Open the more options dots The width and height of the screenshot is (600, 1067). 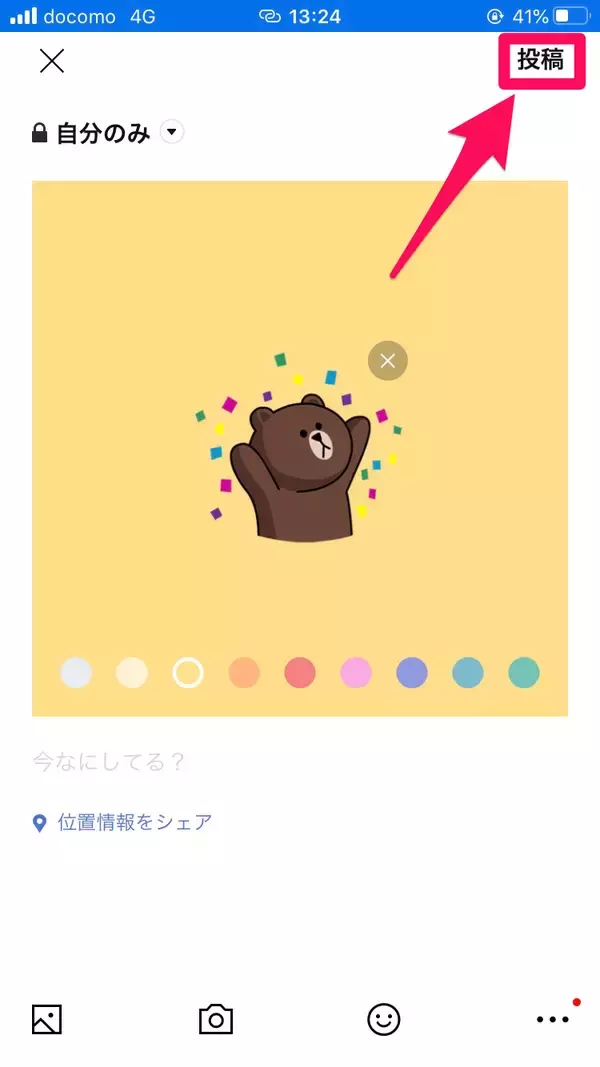[x=552, y=1019]
